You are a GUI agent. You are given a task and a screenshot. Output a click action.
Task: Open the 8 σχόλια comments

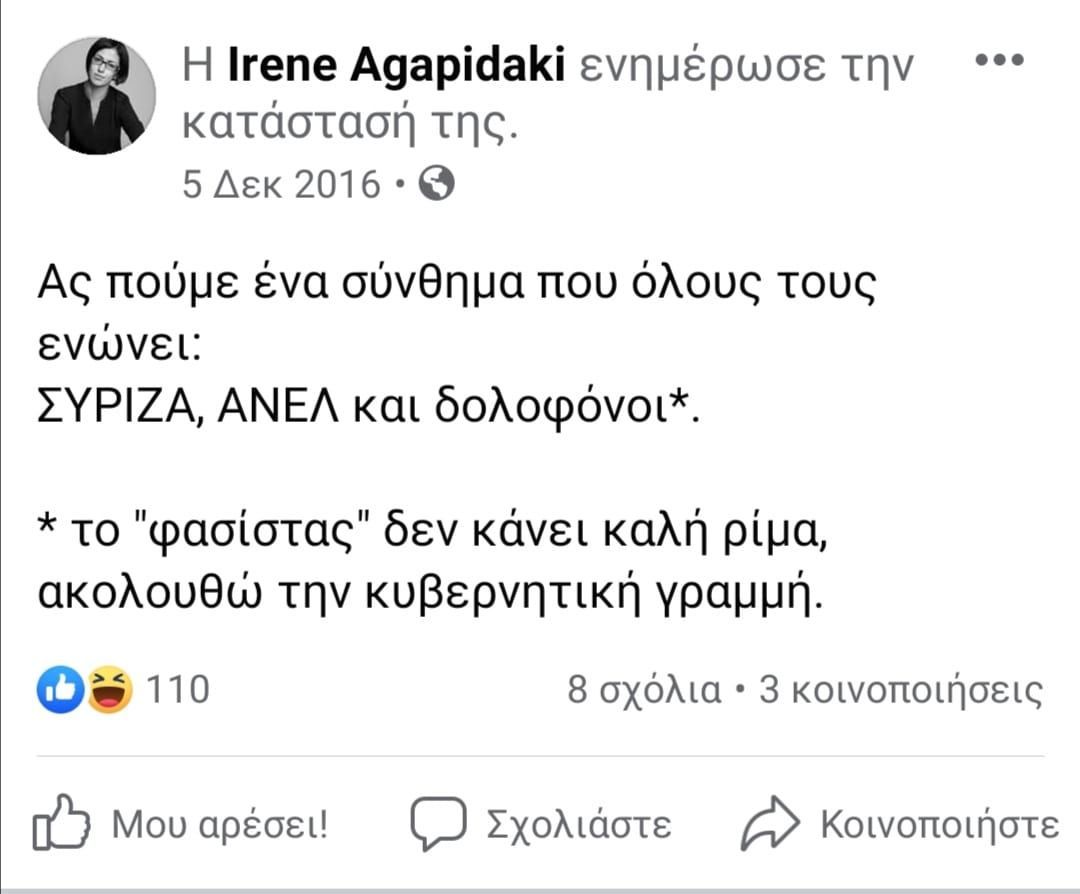tap(644, 690)
